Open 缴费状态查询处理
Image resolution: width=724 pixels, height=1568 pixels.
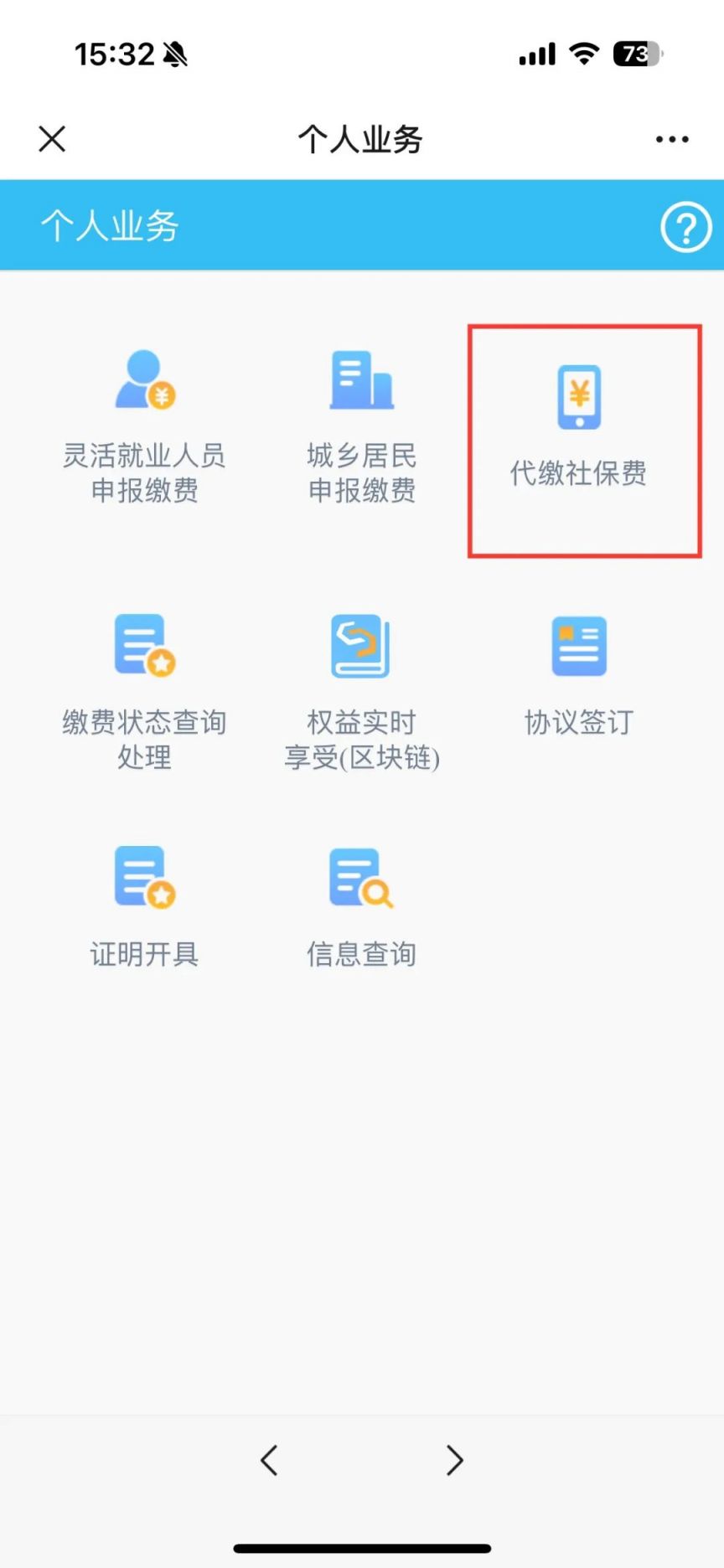coord(144,691)
